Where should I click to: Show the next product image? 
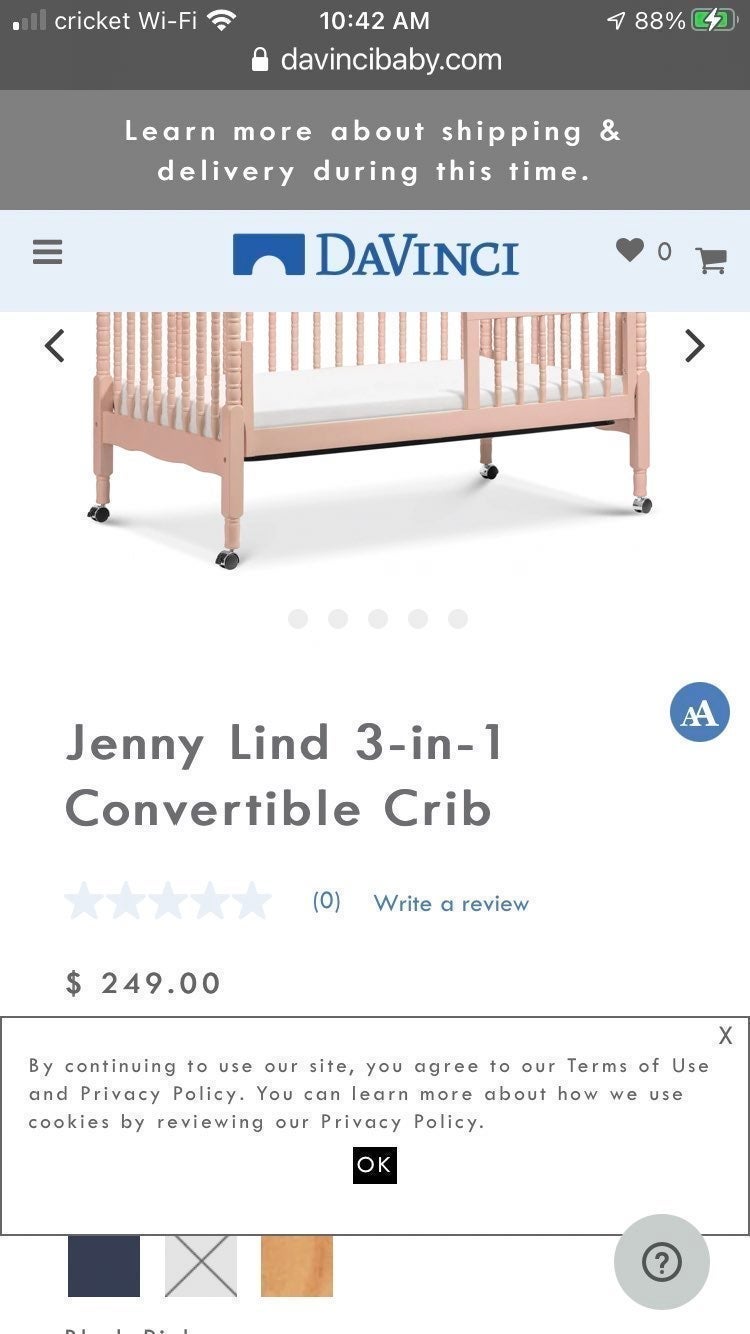[x=695, y=346]
